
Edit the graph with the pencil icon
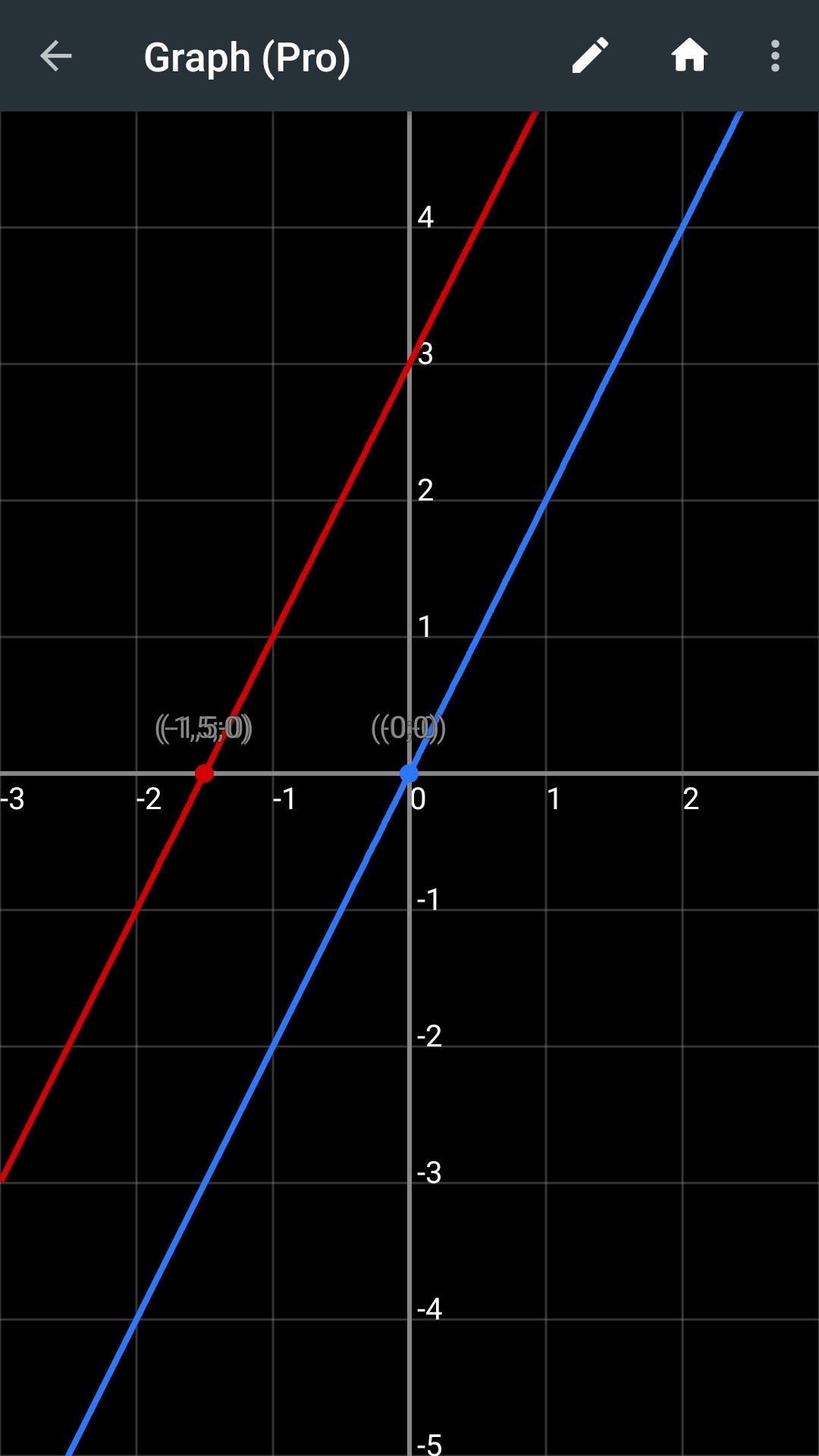(x=590, y=56)
